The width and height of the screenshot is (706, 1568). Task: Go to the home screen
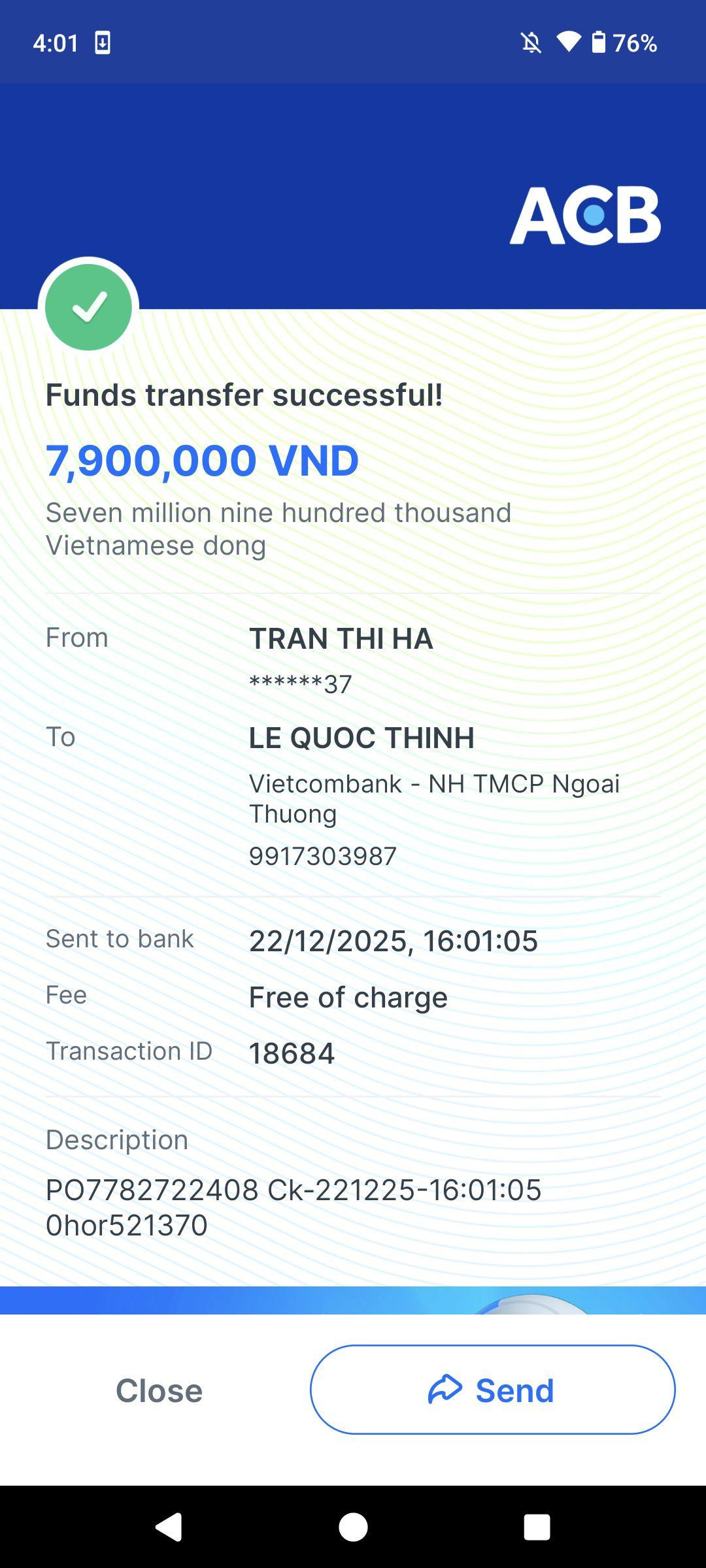[353, 1527]
